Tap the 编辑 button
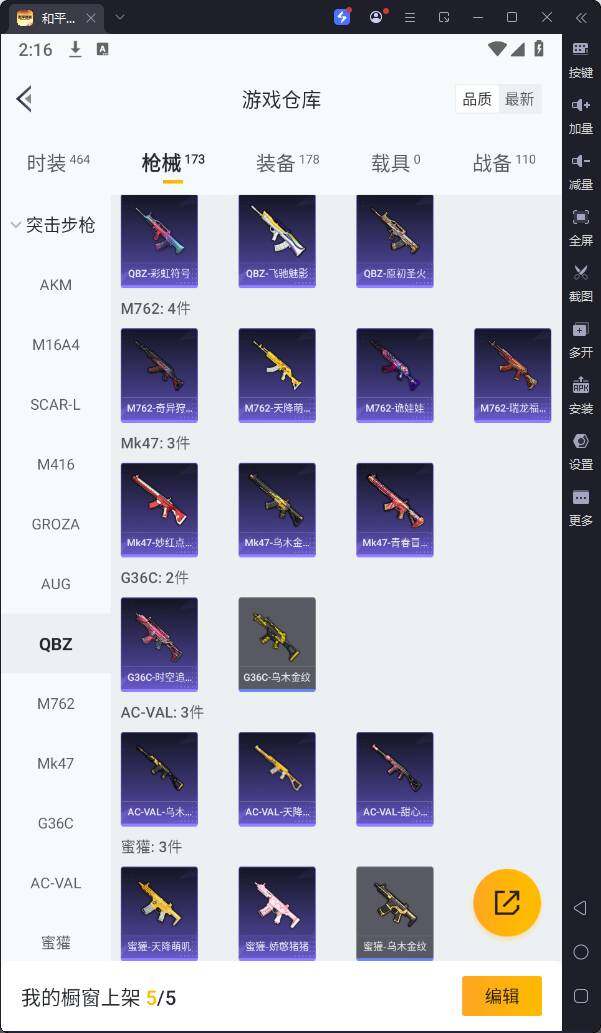The height and width of the screenshot is (1033, 601). tap(501, 996)
